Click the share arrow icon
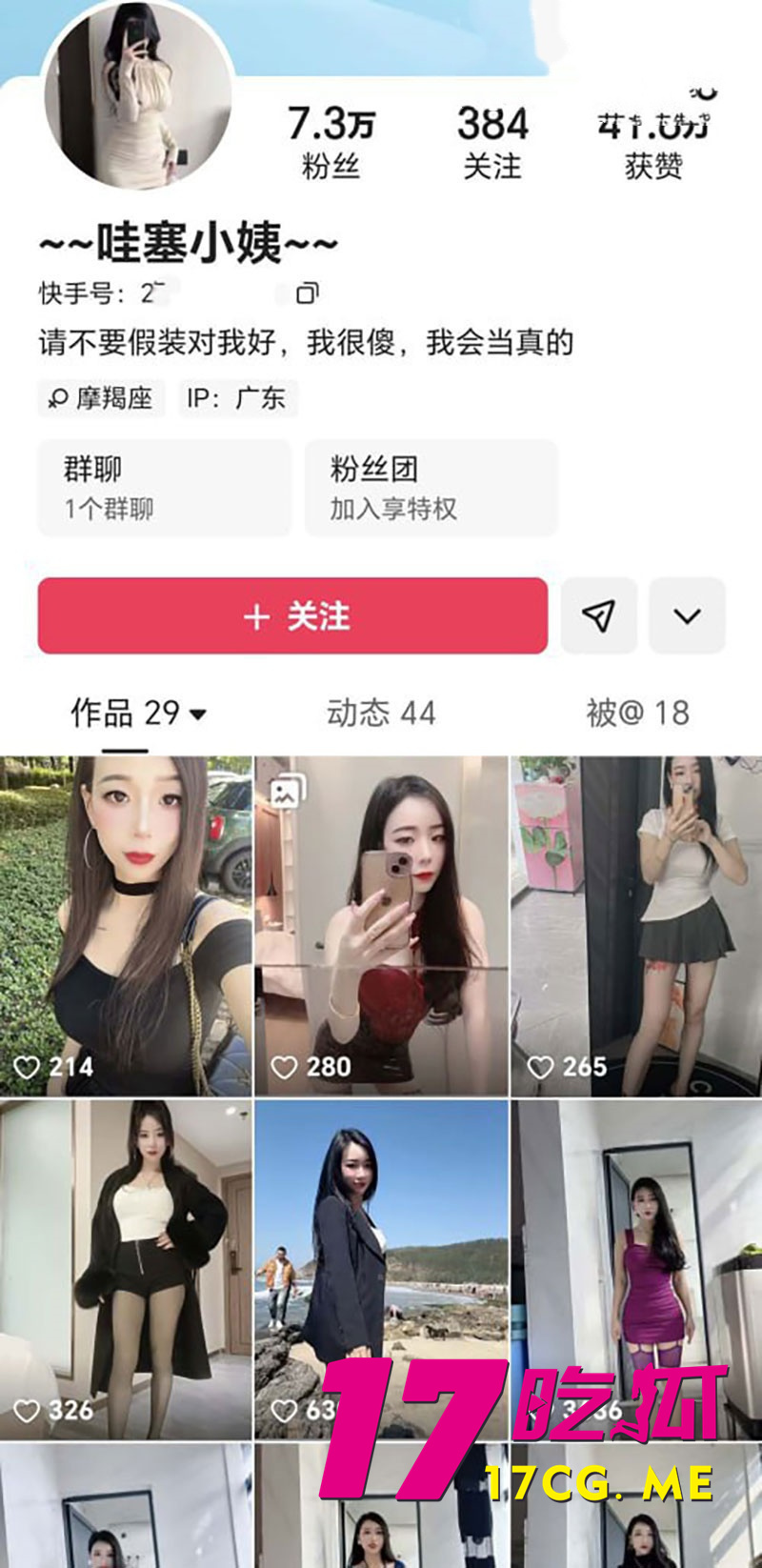Image resolution: width=762 pixels, height=1568 pixels. [x=598, y=616]
